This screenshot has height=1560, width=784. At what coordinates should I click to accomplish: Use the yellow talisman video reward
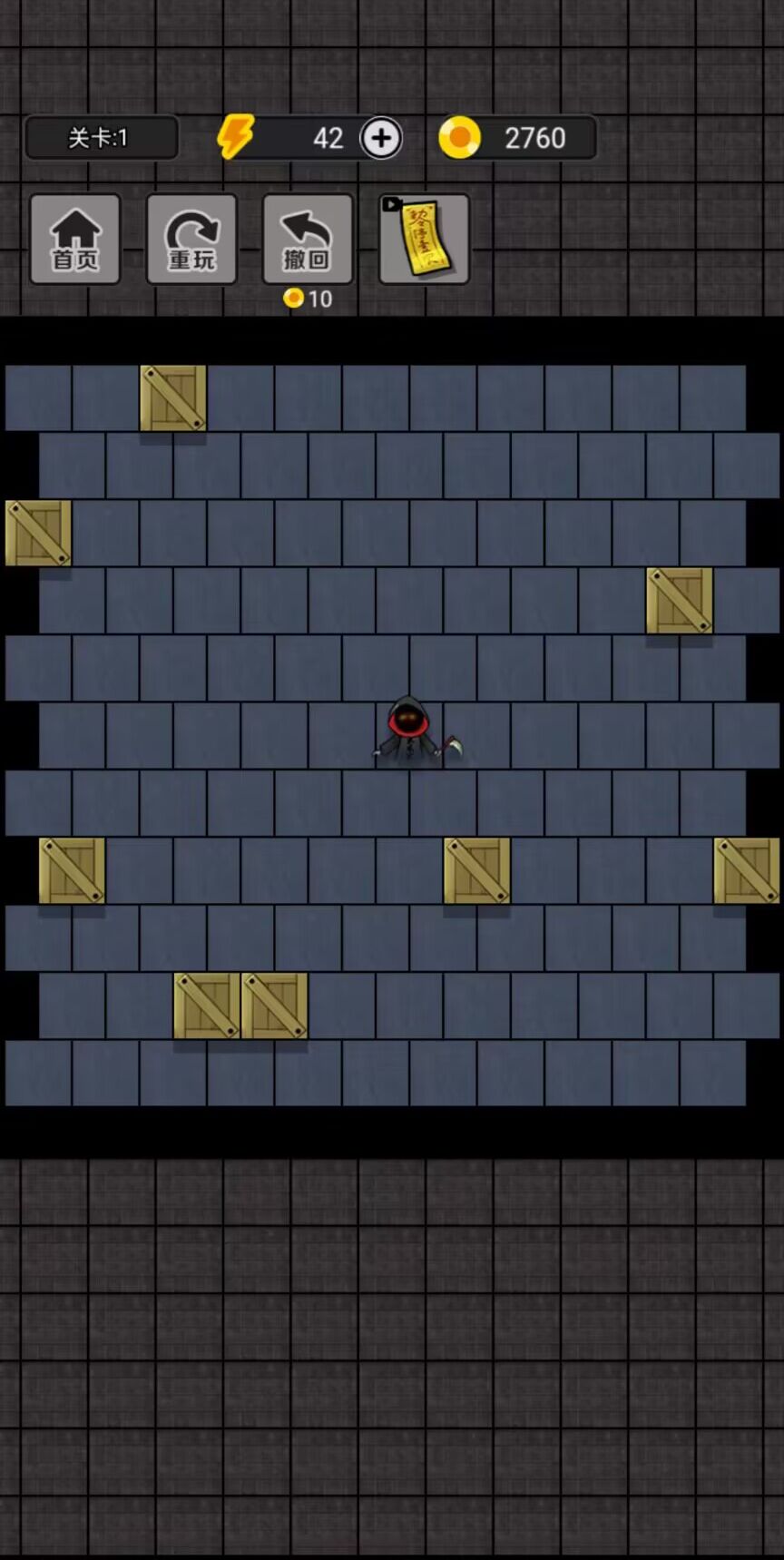pos(424,240)
